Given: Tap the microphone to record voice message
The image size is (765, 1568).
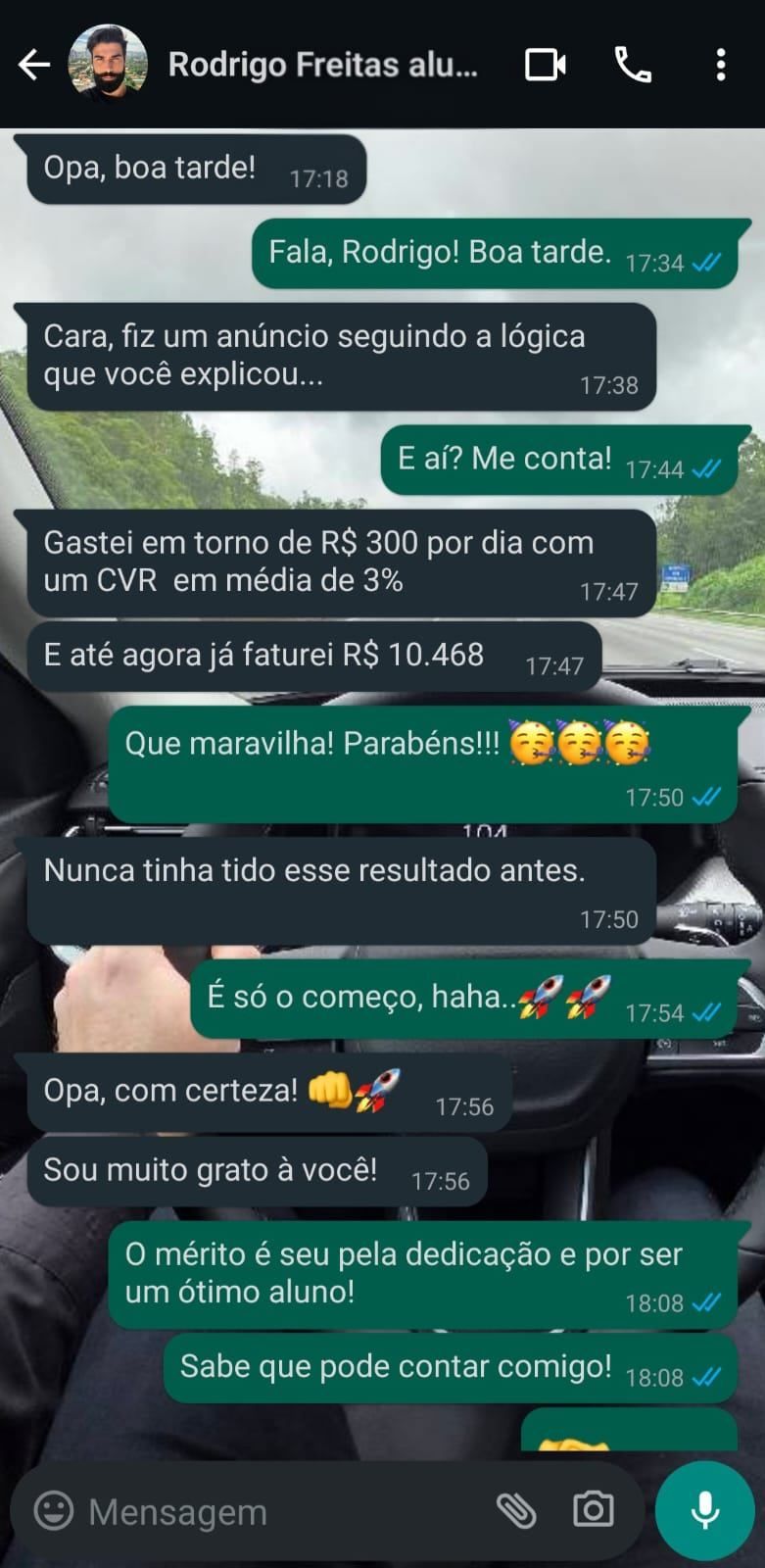Looking at the screenshot, I should [x=704, y=1510].
